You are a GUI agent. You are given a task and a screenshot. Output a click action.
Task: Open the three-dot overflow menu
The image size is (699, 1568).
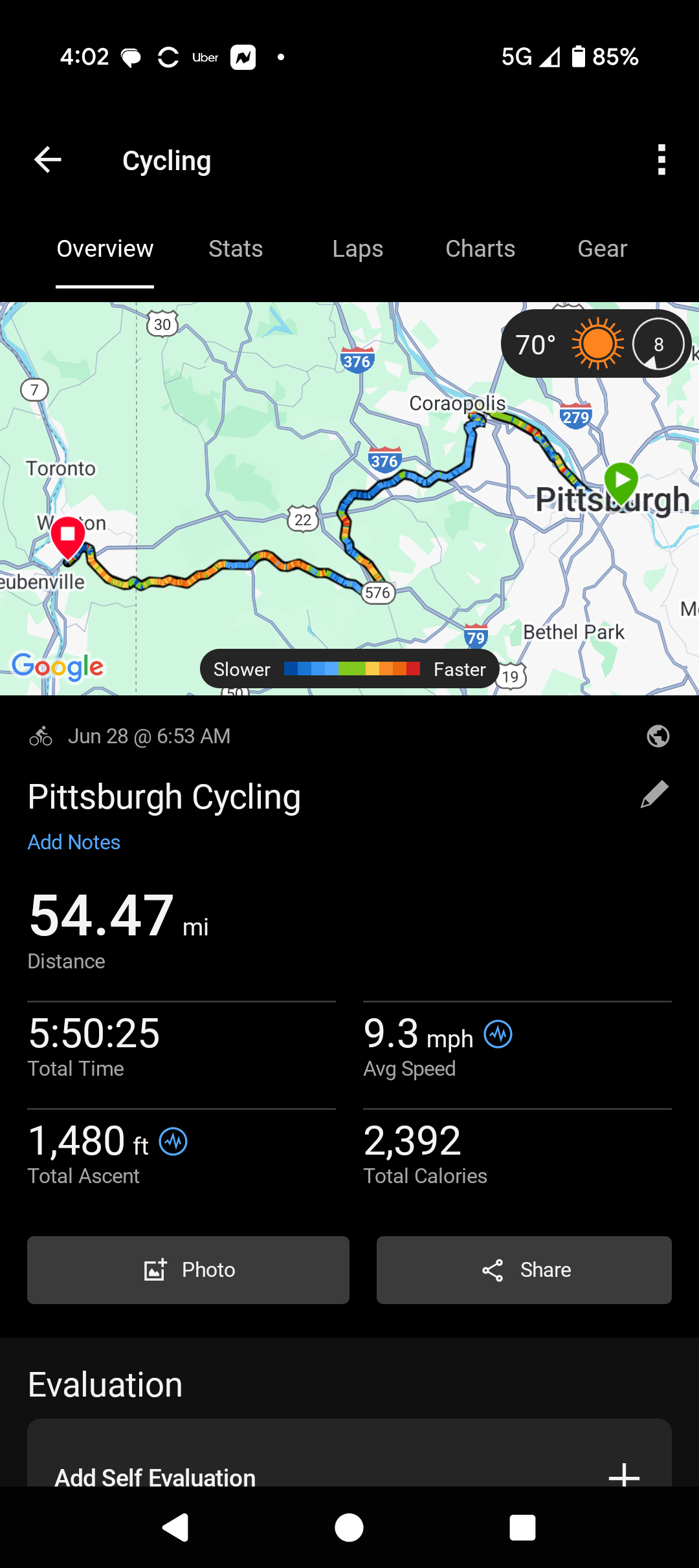pyautogui.click(x=661, y=160)
